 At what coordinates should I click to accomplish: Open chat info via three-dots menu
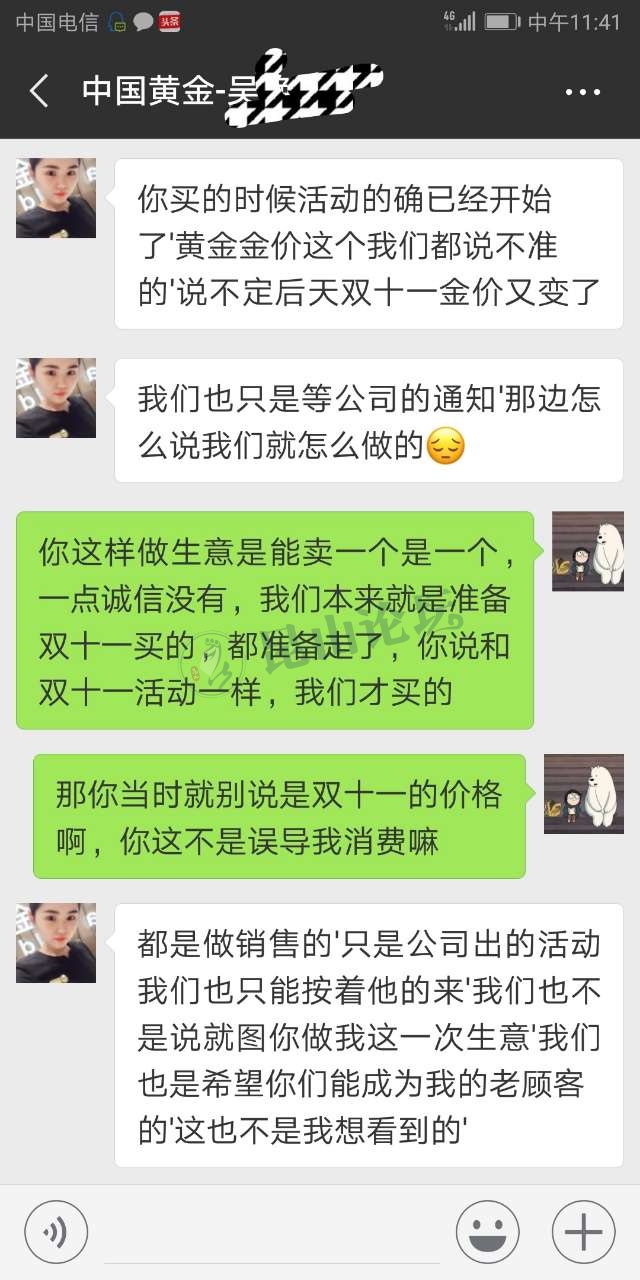(583, 92)
